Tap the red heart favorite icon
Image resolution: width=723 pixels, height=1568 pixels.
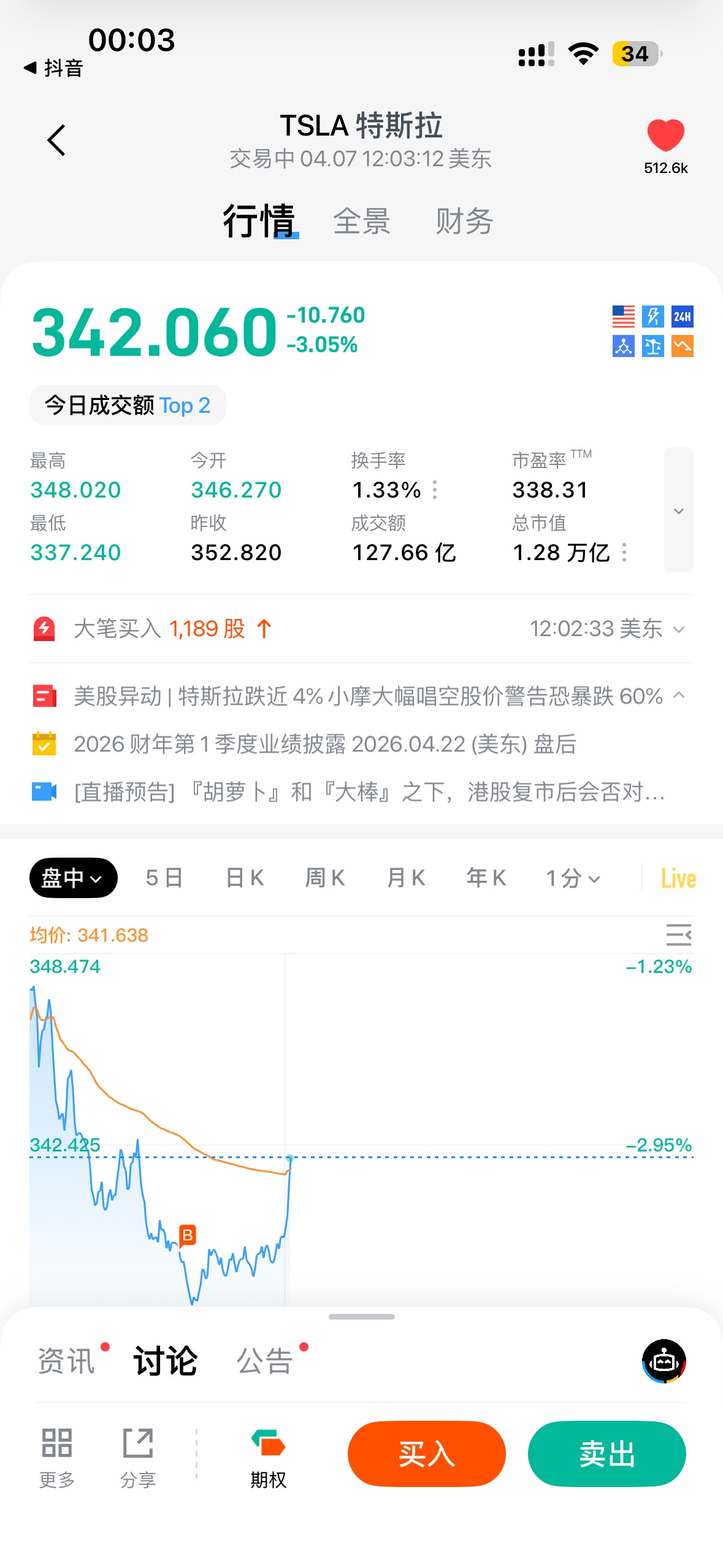(665, 136)
